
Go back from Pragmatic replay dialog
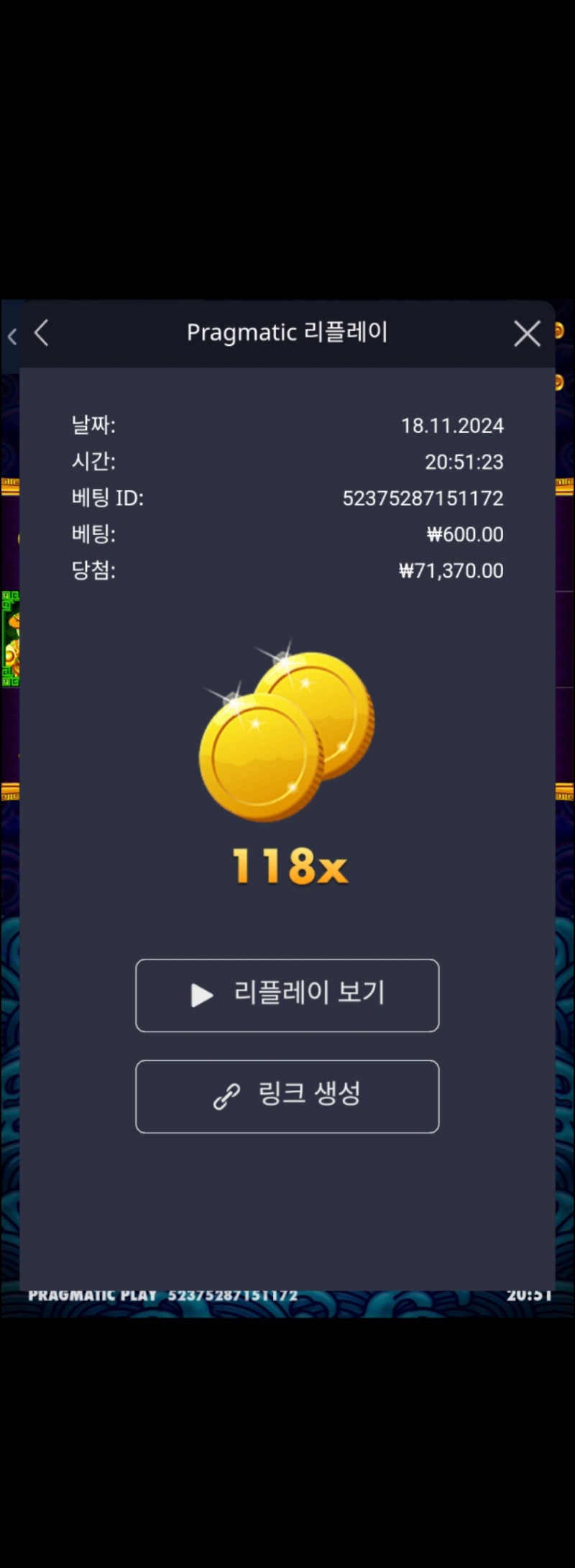point(42,333)
